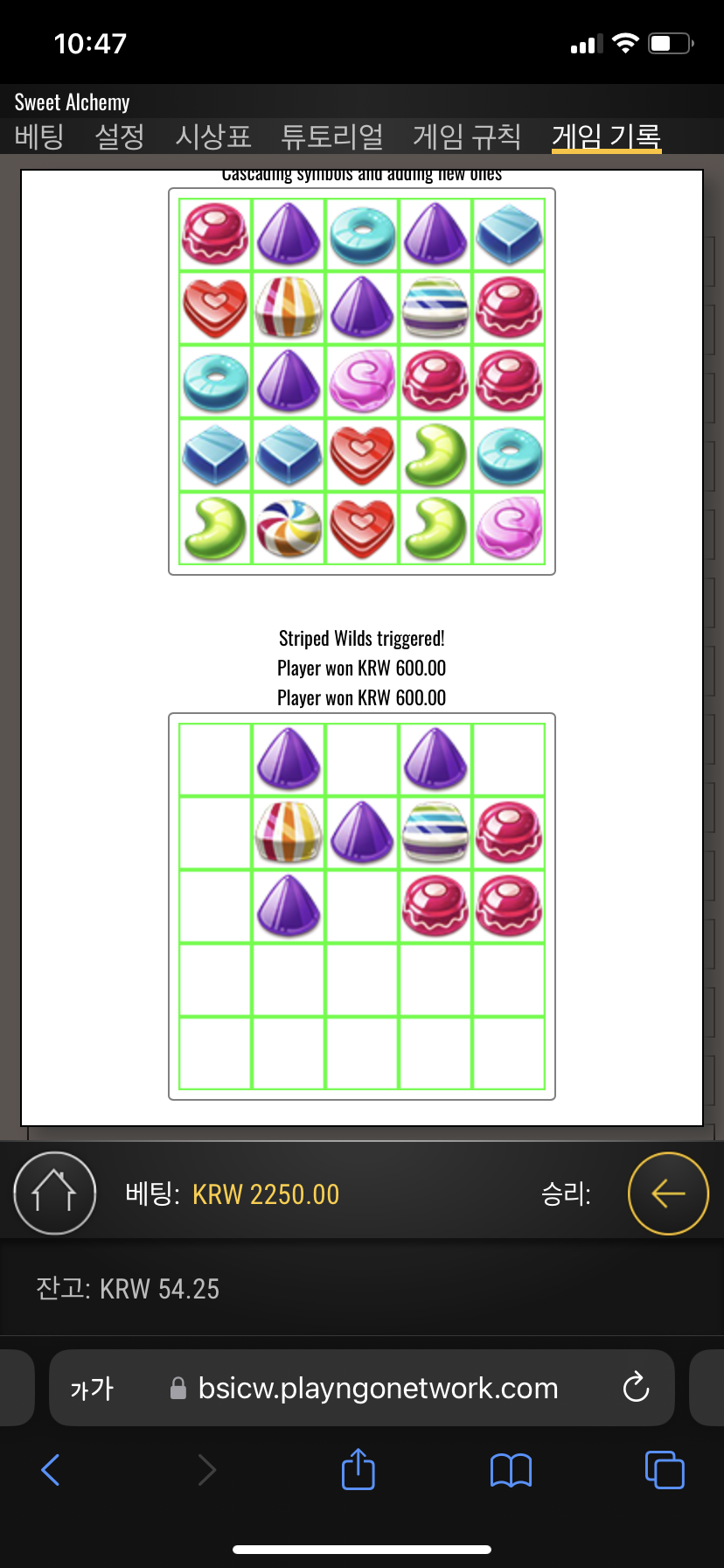Screen dimensions: 724x1568
Task: Tap the yellow back arrow button
Action: click(668, 1193)
